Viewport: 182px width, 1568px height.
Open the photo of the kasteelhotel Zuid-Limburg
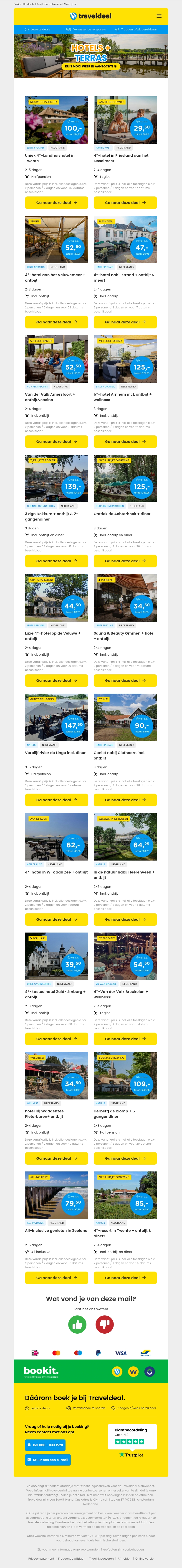[56, 956]
